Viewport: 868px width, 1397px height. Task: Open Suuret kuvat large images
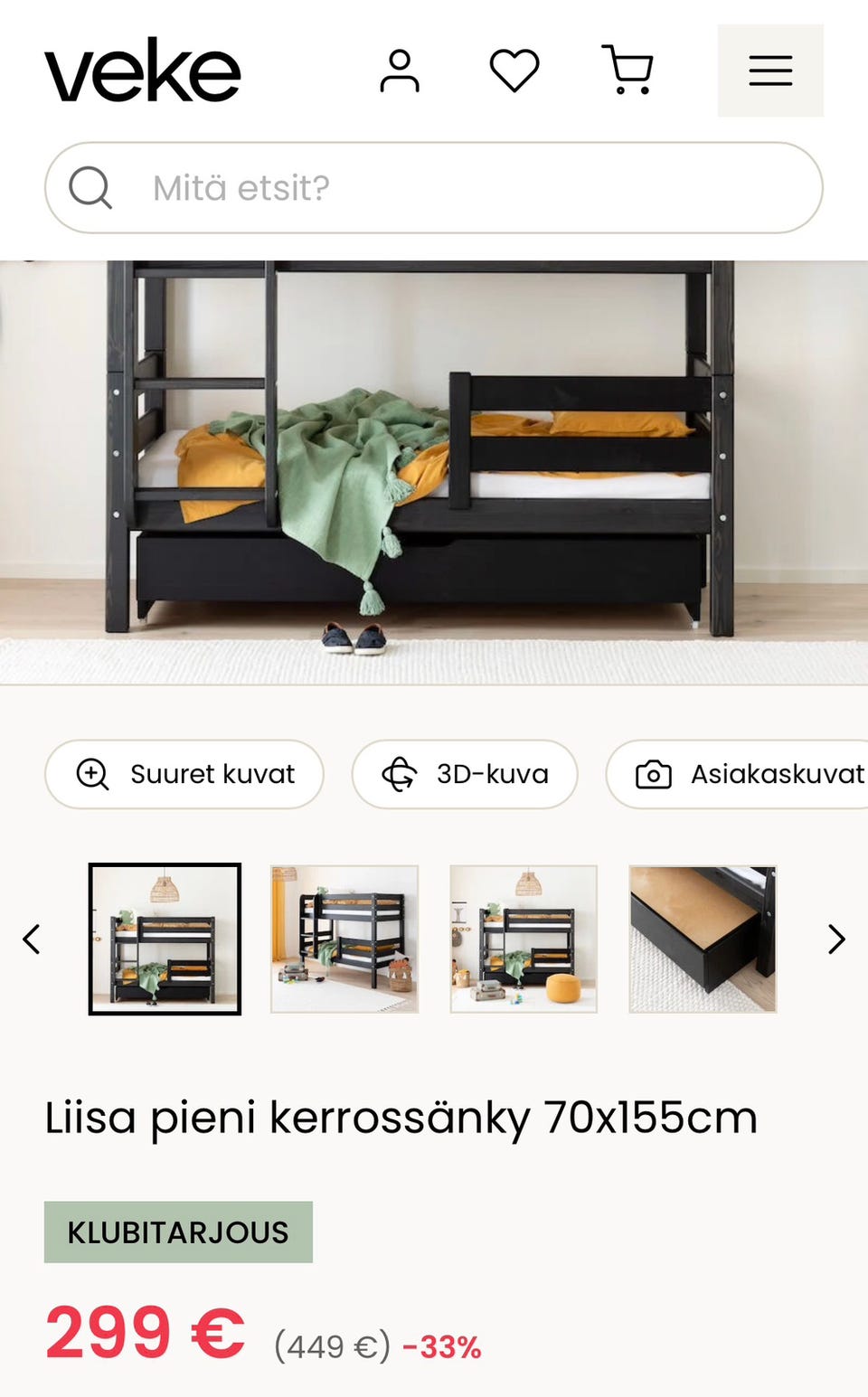[184, 774]
